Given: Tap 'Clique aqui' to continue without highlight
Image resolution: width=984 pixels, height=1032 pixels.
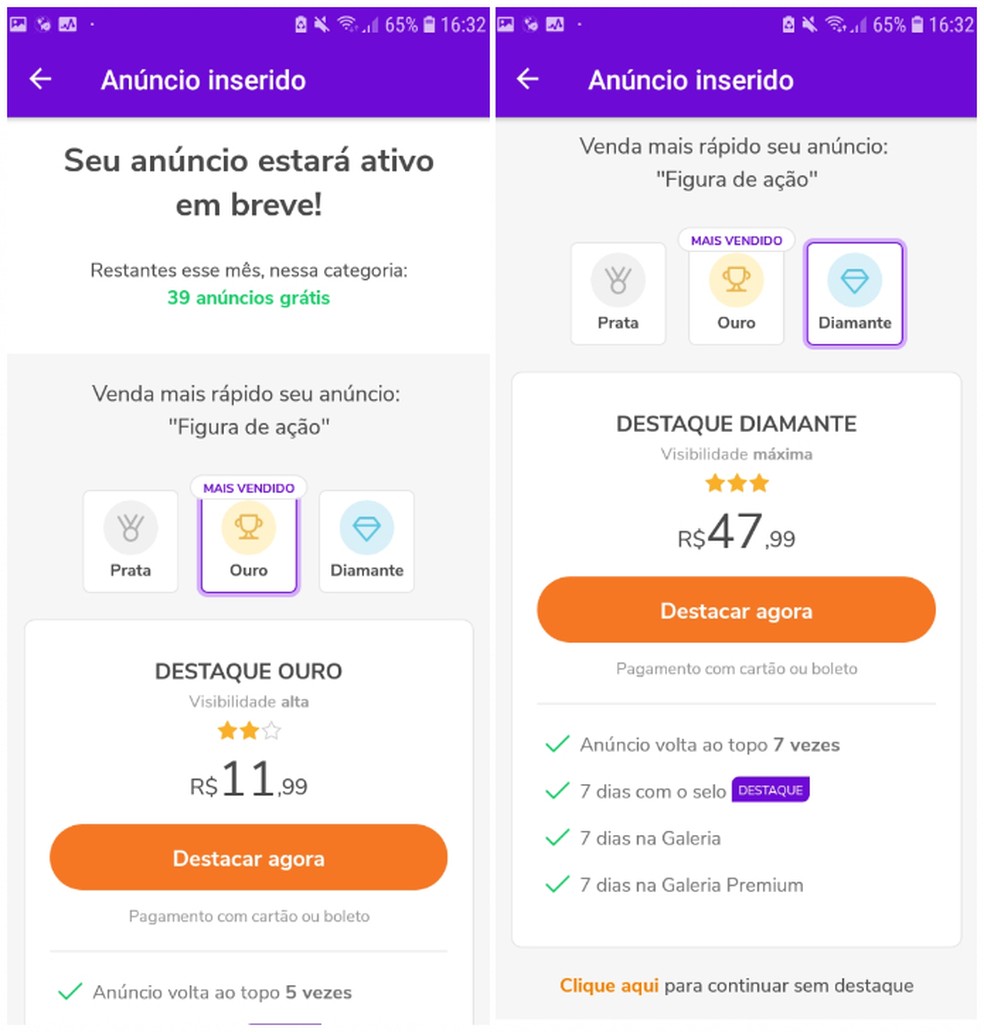Looking at the screenshot, I should pyautogui.click(x=609, y=985).
